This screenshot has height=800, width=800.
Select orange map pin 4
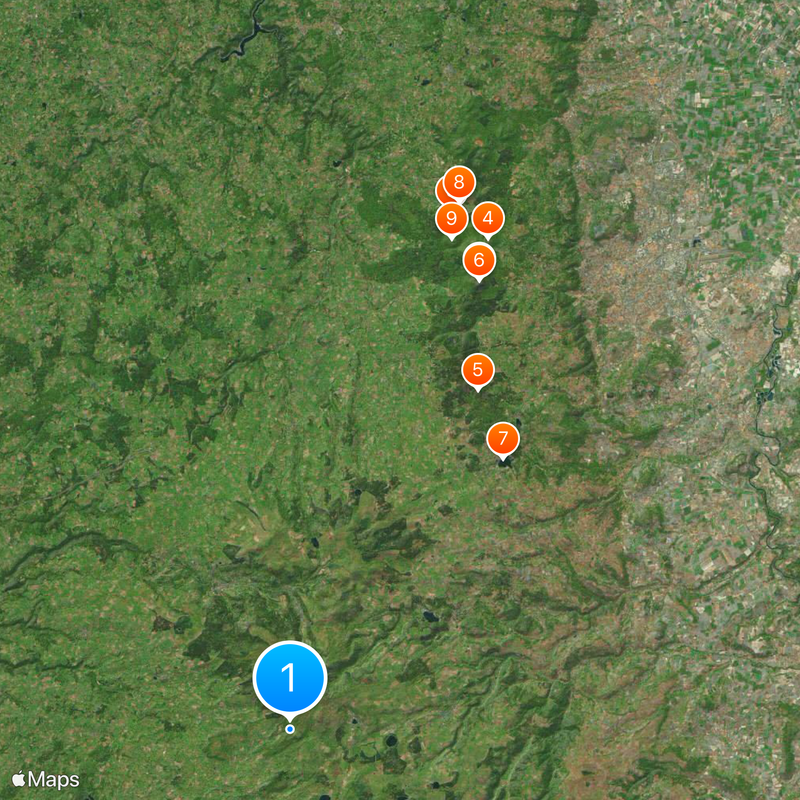(x=488, y=218)
